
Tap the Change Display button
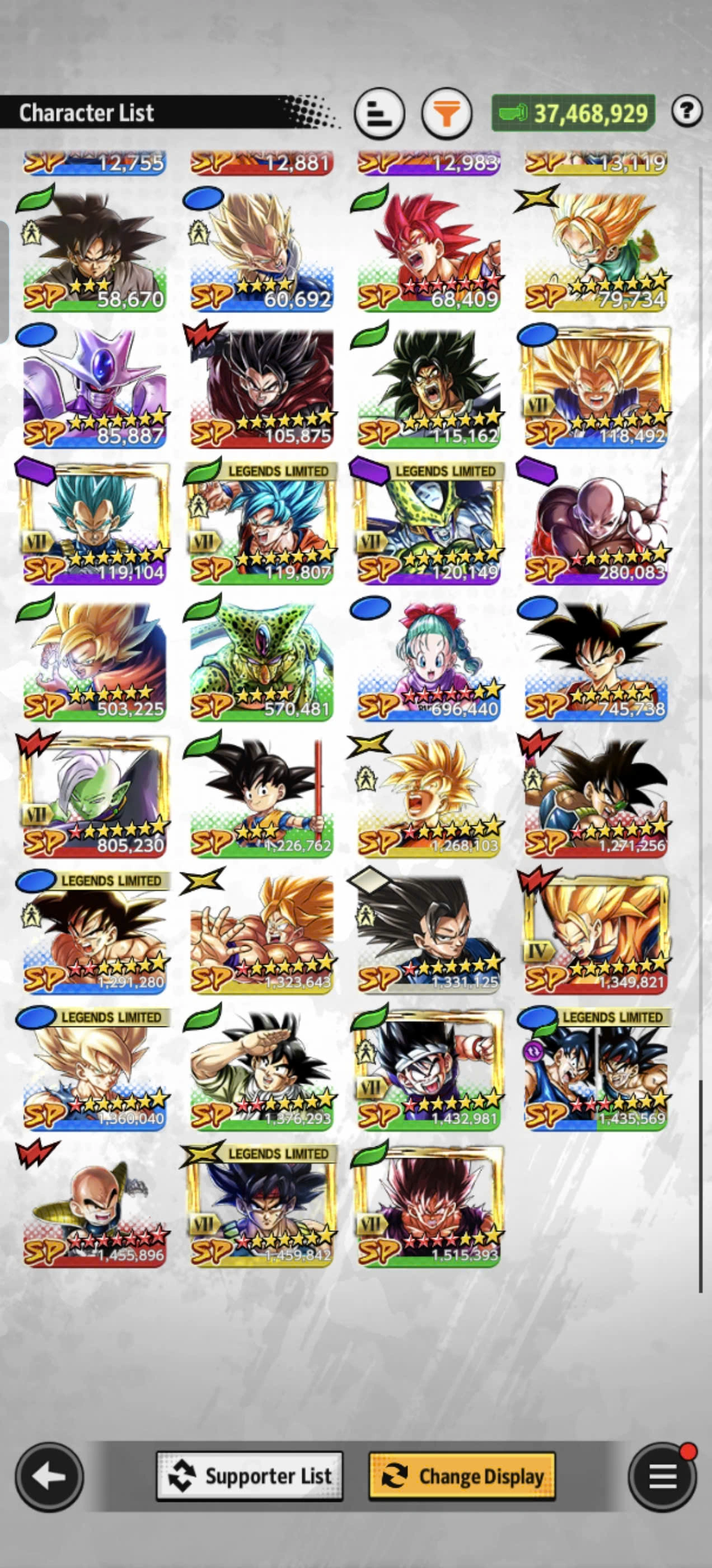coord(462,1476)
